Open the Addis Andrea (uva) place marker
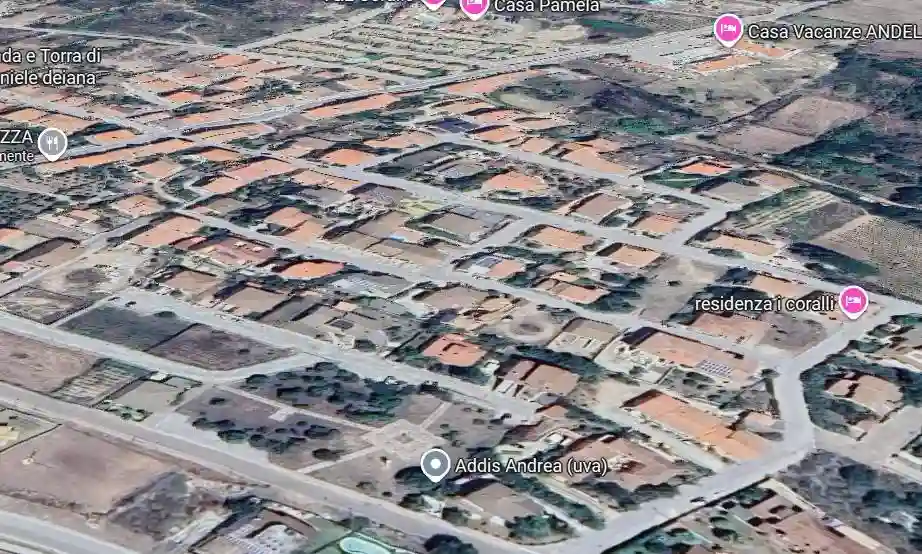The image size is (922, 554). (x=435, y=465)
